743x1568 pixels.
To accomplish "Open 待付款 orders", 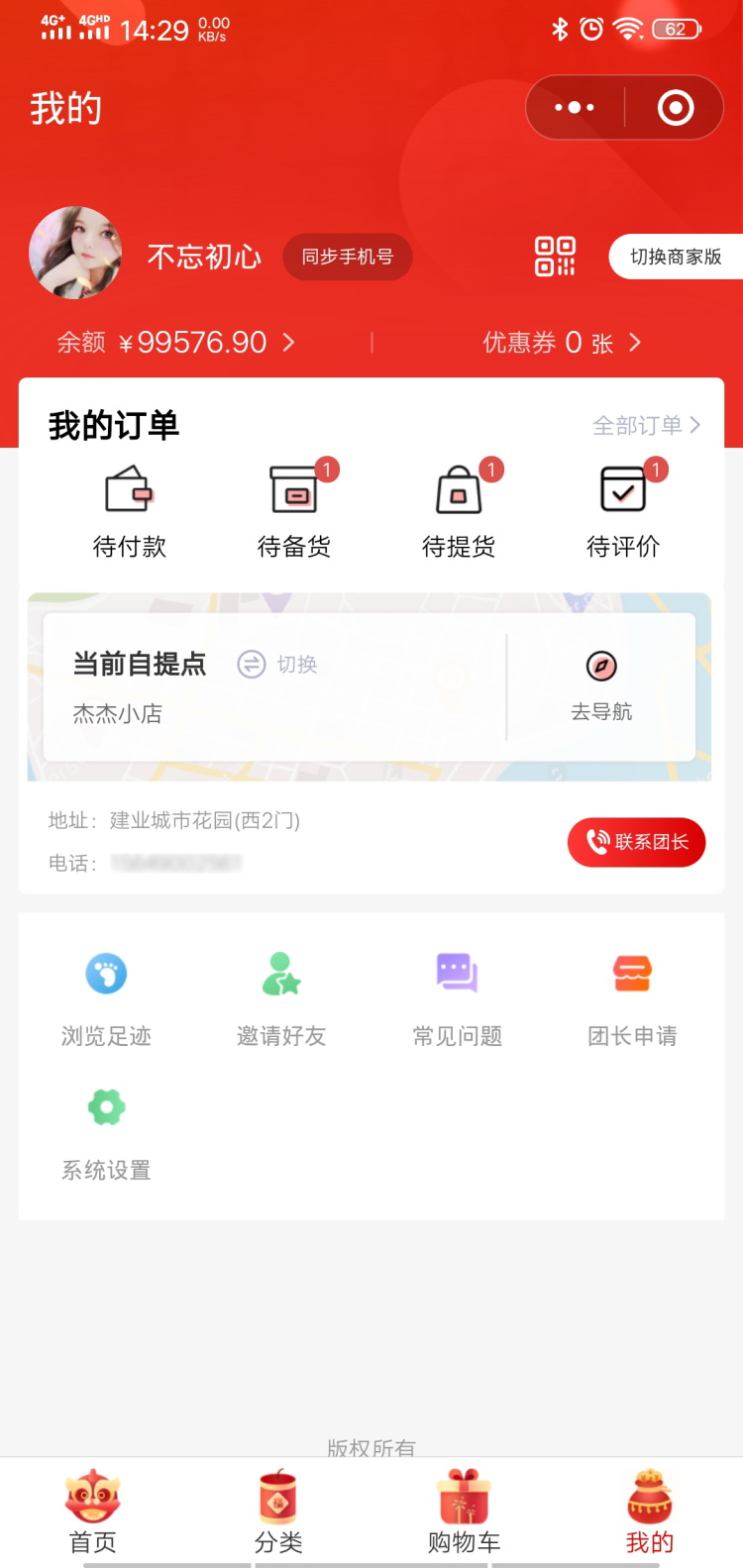I will point(129,510).
